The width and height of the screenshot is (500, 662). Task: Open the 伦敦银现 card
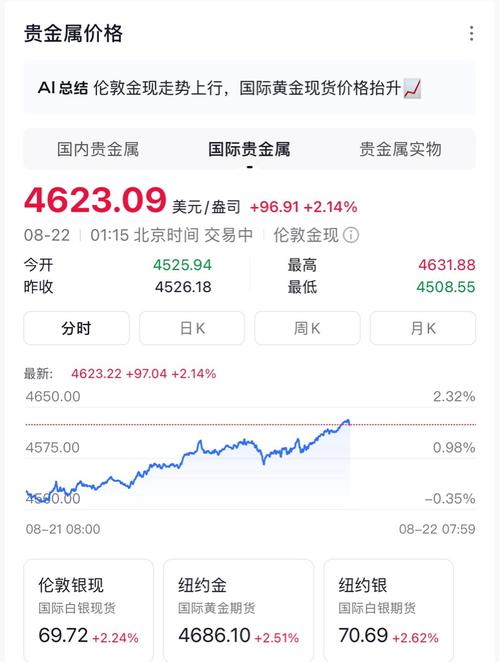point(89,610)
